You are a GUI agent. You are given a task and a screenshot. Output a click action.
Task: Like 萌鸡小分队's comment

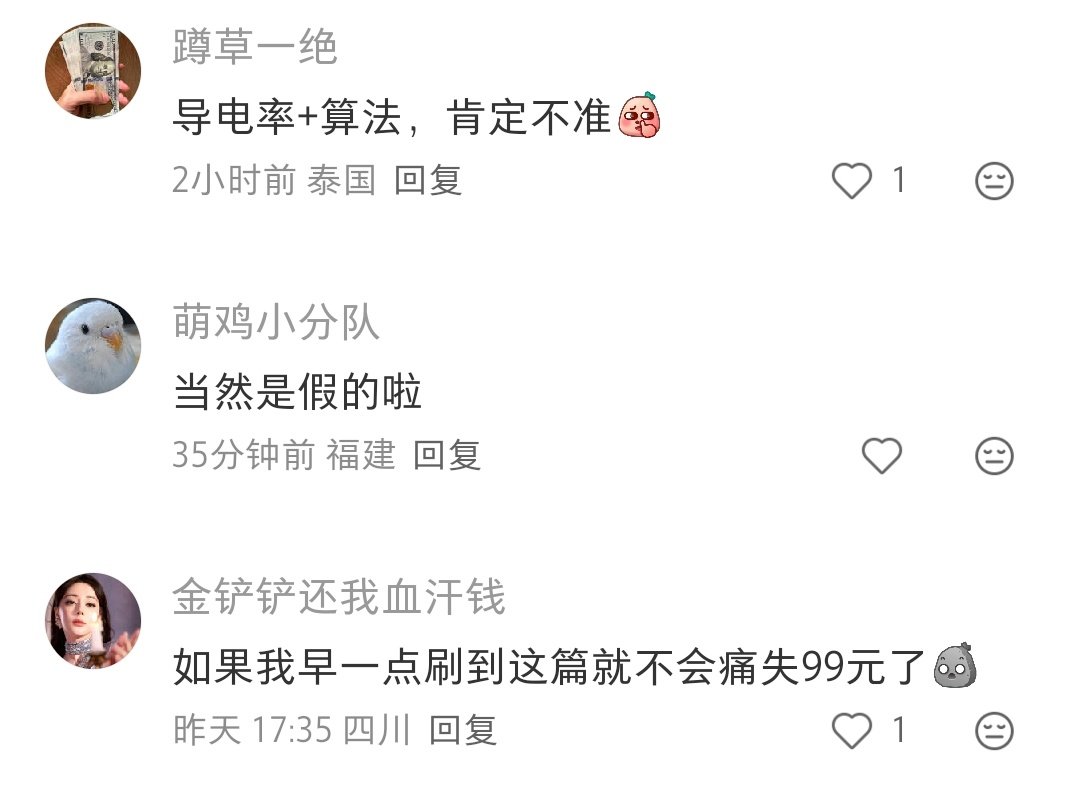pyautogui.click(x=882, y=456)
